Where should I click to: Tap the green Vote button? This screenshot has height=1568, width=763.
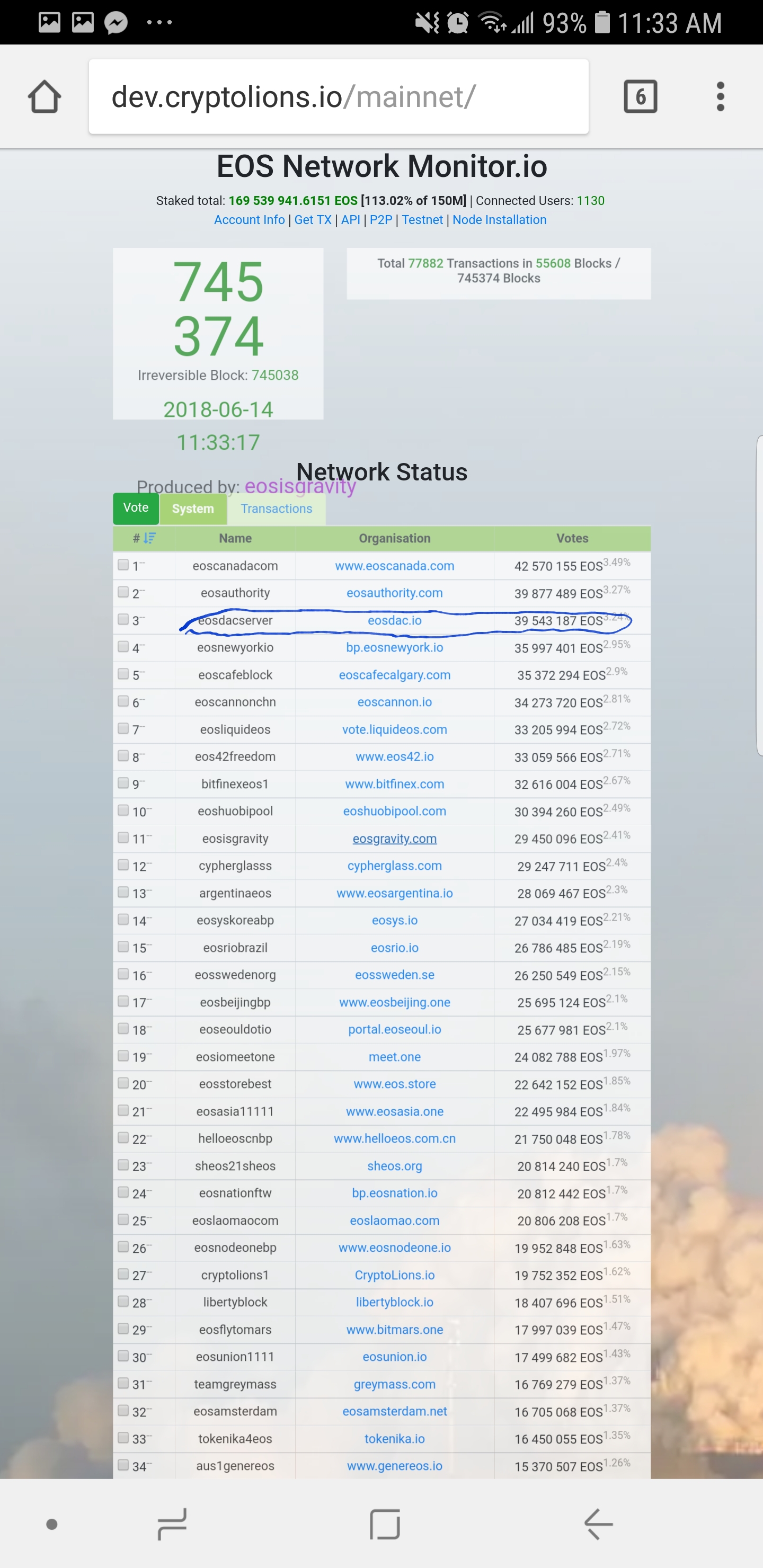[136, 508]
